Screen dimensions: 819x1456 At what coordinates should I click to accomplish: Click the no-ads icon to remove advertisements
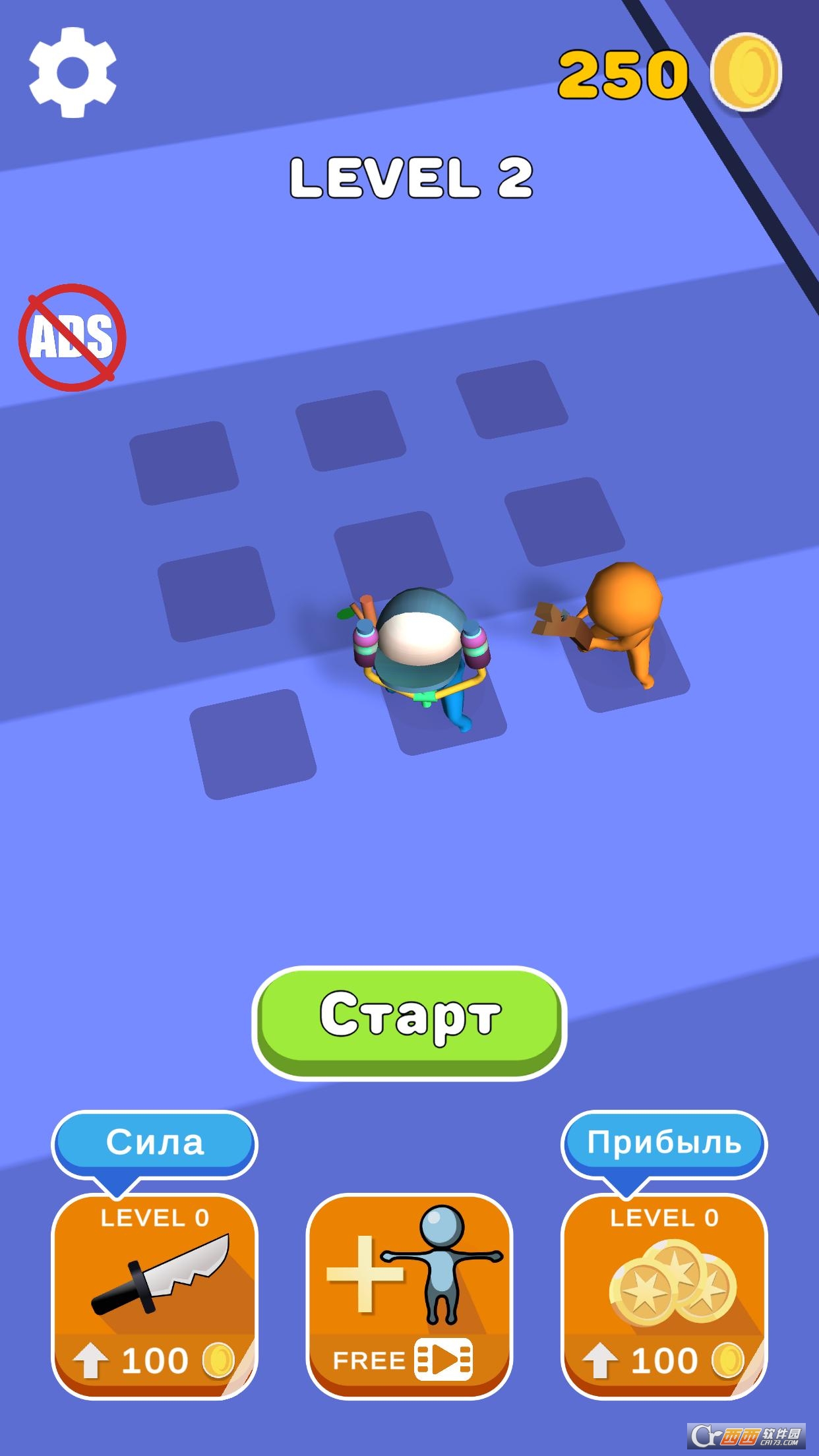point(75,336)
